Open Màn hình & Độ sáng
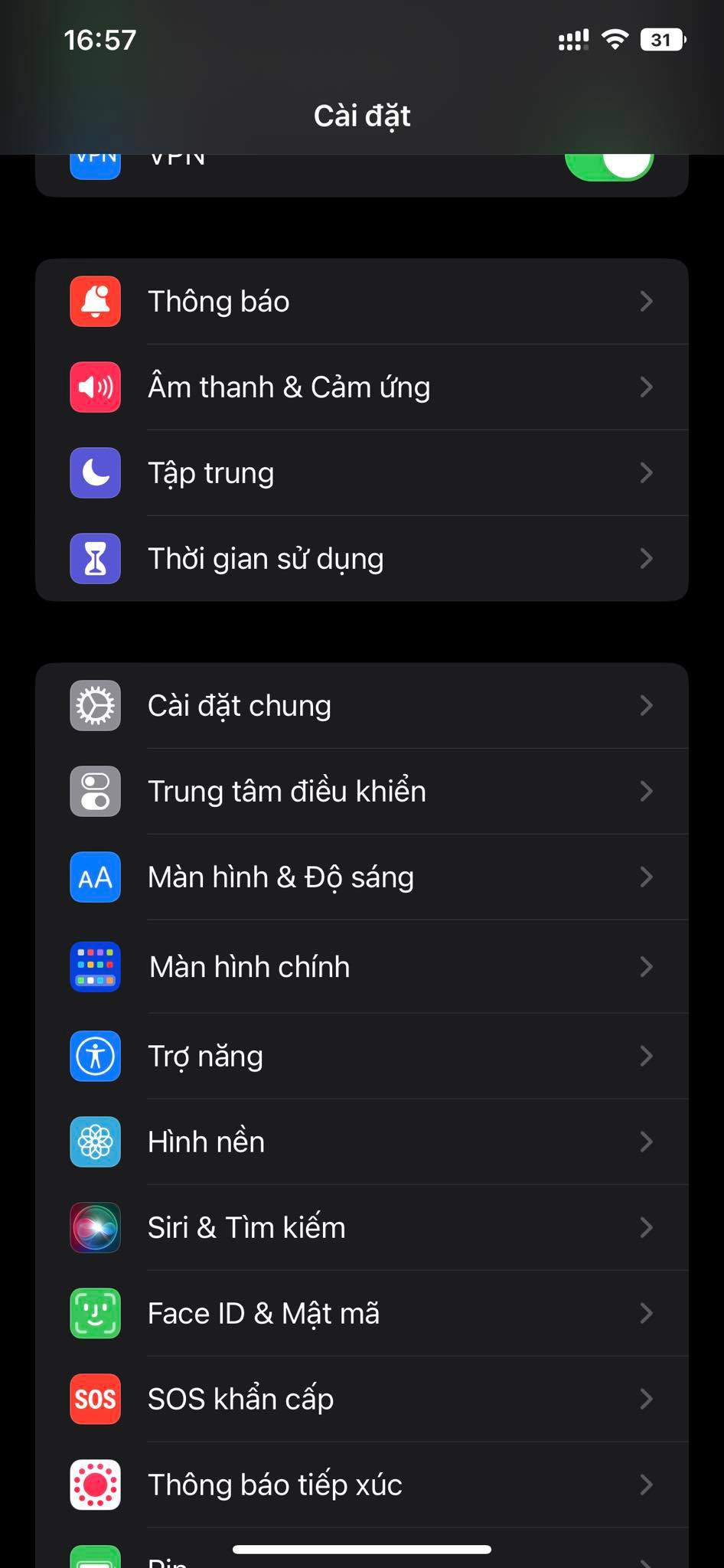Screen dimensions: 724x1568 pos(362,877)
